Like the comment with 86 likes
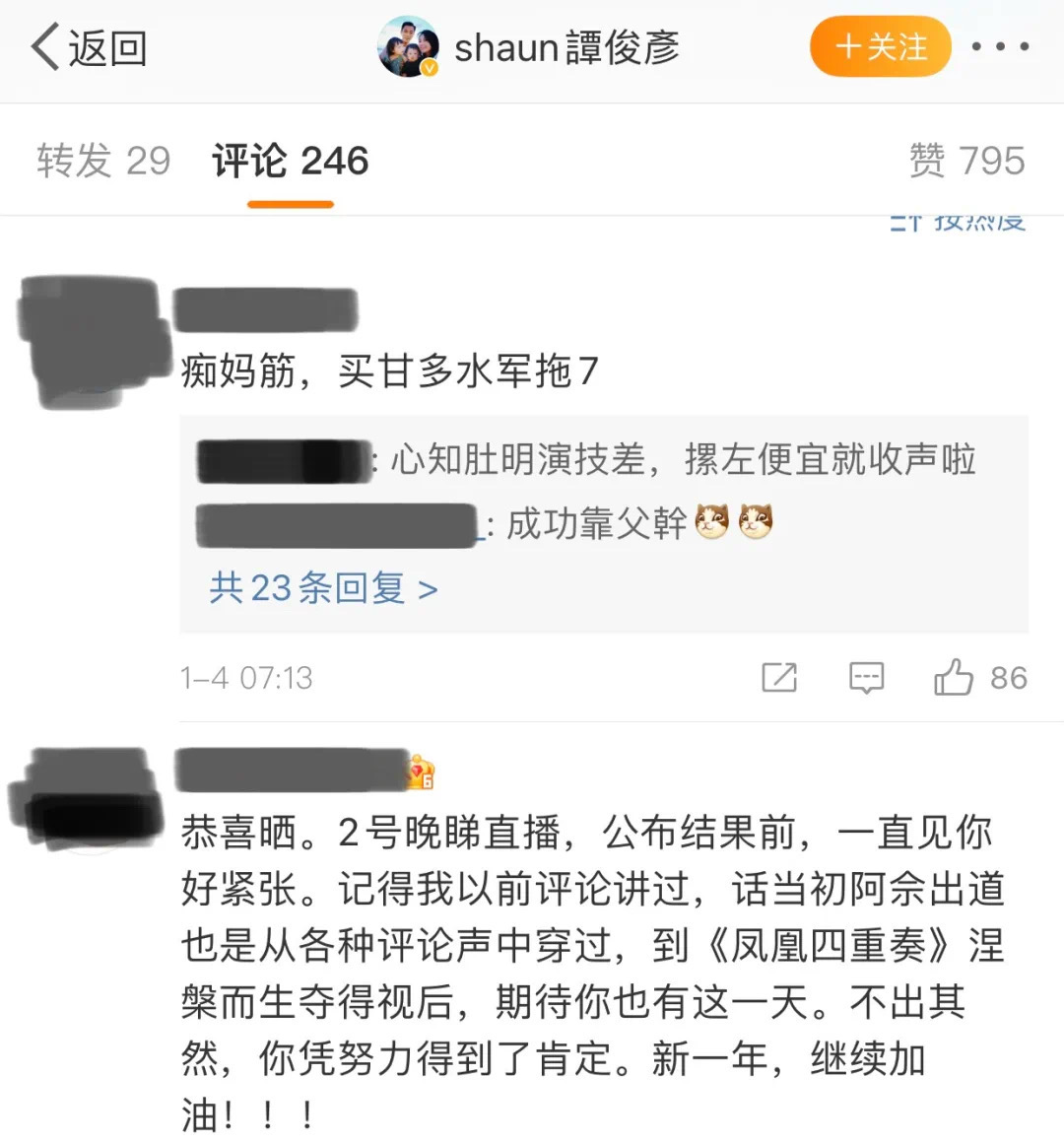The width and height of the screenshot is (1064, 1143). click(x=954, y=678)
